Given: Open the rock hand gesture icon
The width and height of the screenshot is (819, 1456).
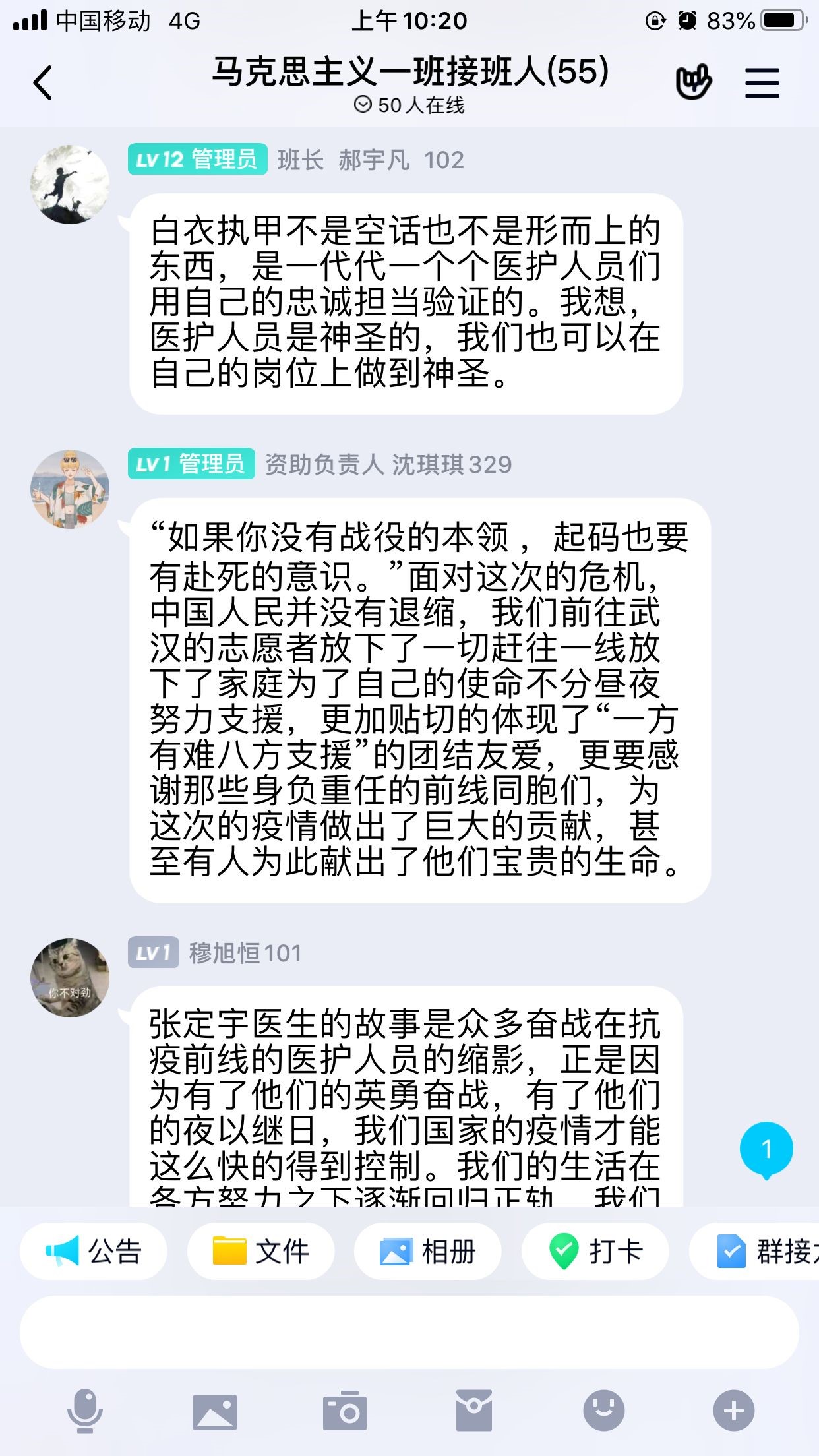Looking at the screenshot, I should tap(694, 82).
